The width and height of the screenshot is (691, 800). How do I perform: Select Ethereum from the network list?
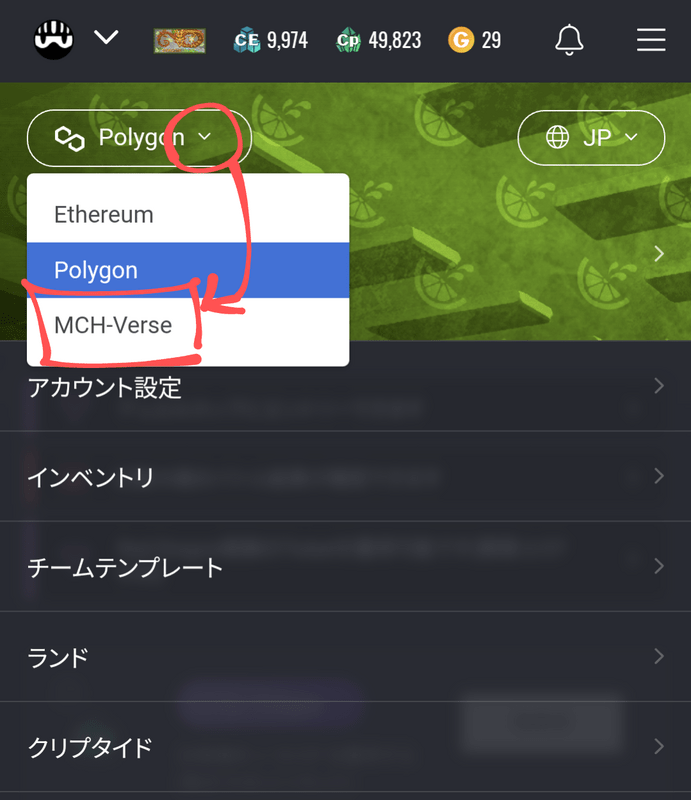[104, 214]
